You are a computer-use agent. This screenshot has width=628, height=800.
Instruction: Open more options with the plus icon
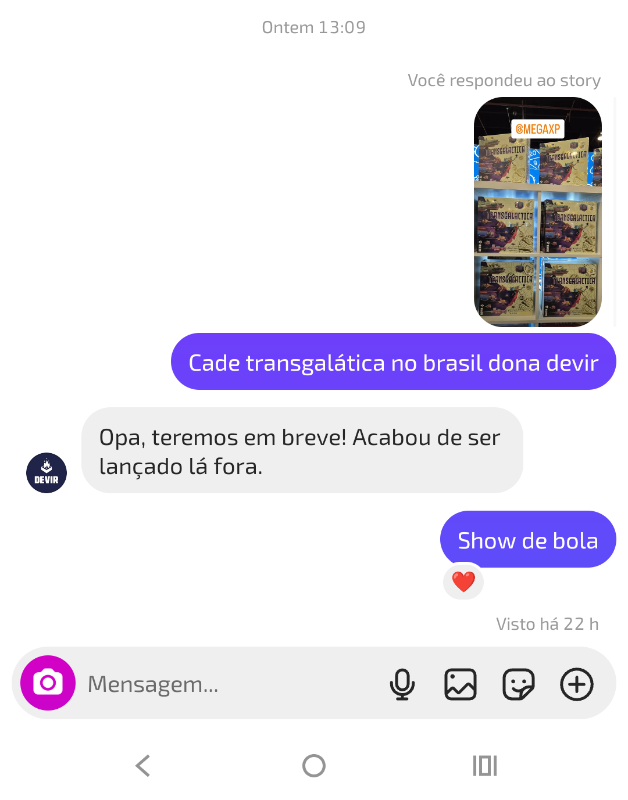coord(577,684)
